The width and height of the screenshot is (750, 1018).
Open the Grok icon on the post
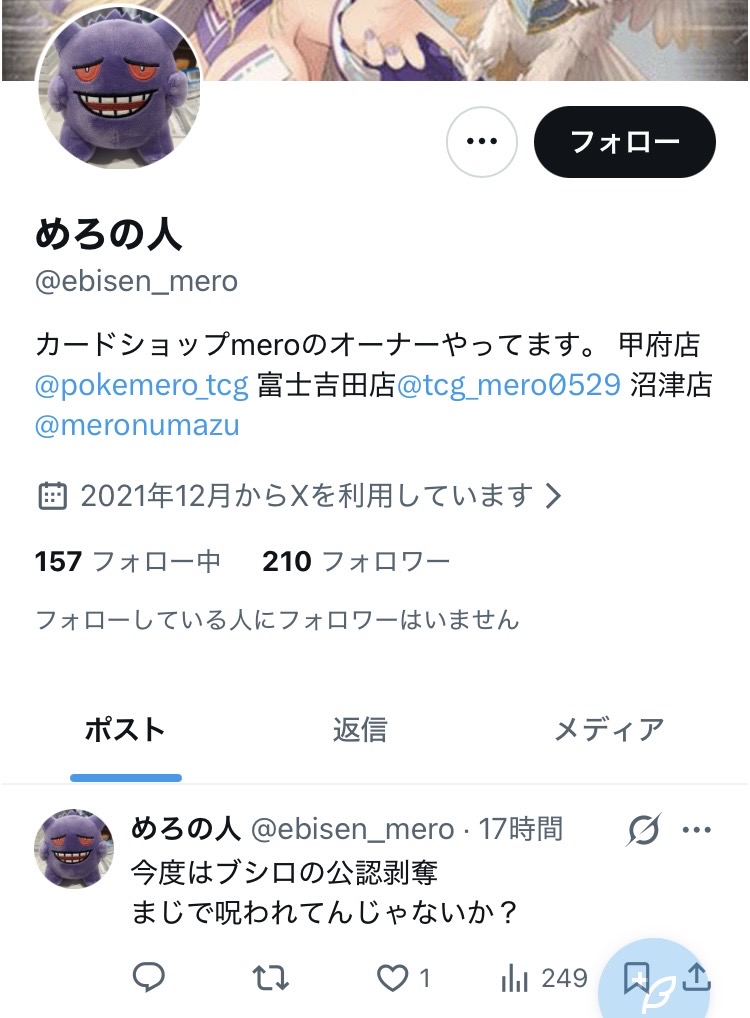(x=645, y=829)
